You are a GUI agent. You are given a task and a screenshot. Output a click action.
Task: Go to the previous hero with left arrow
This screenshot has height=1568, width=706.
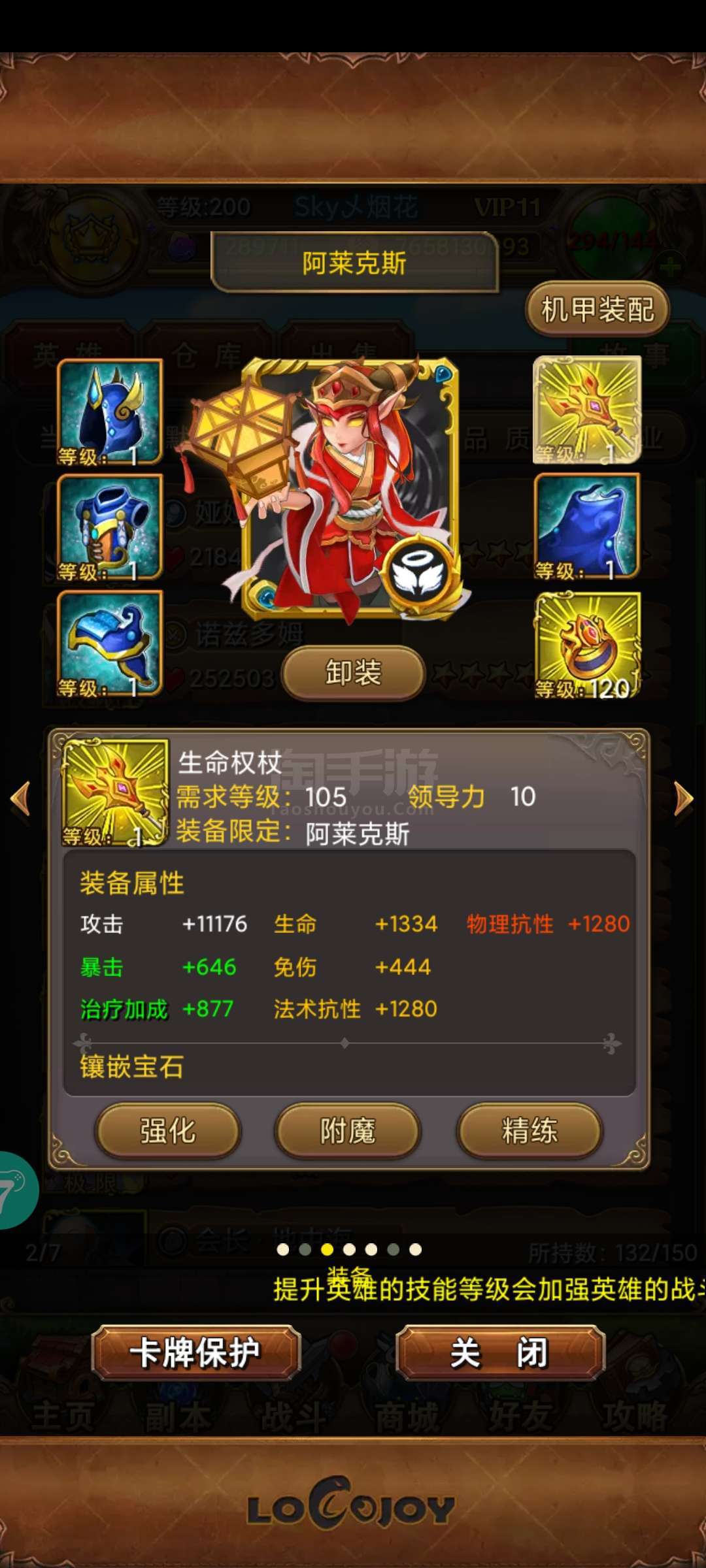coord(21,798)
